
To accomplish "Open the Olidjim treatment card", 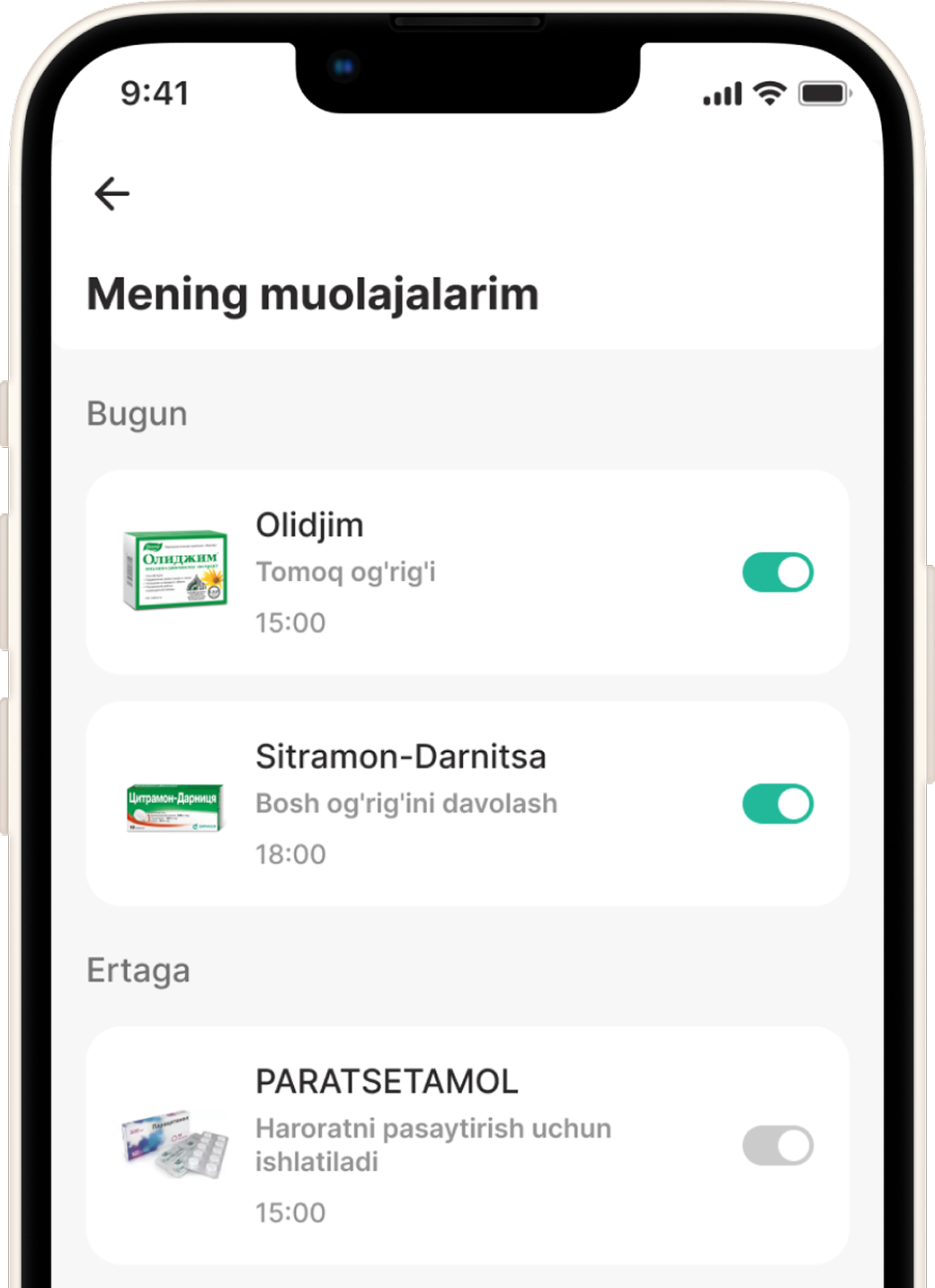I will (x=450, y=572).
